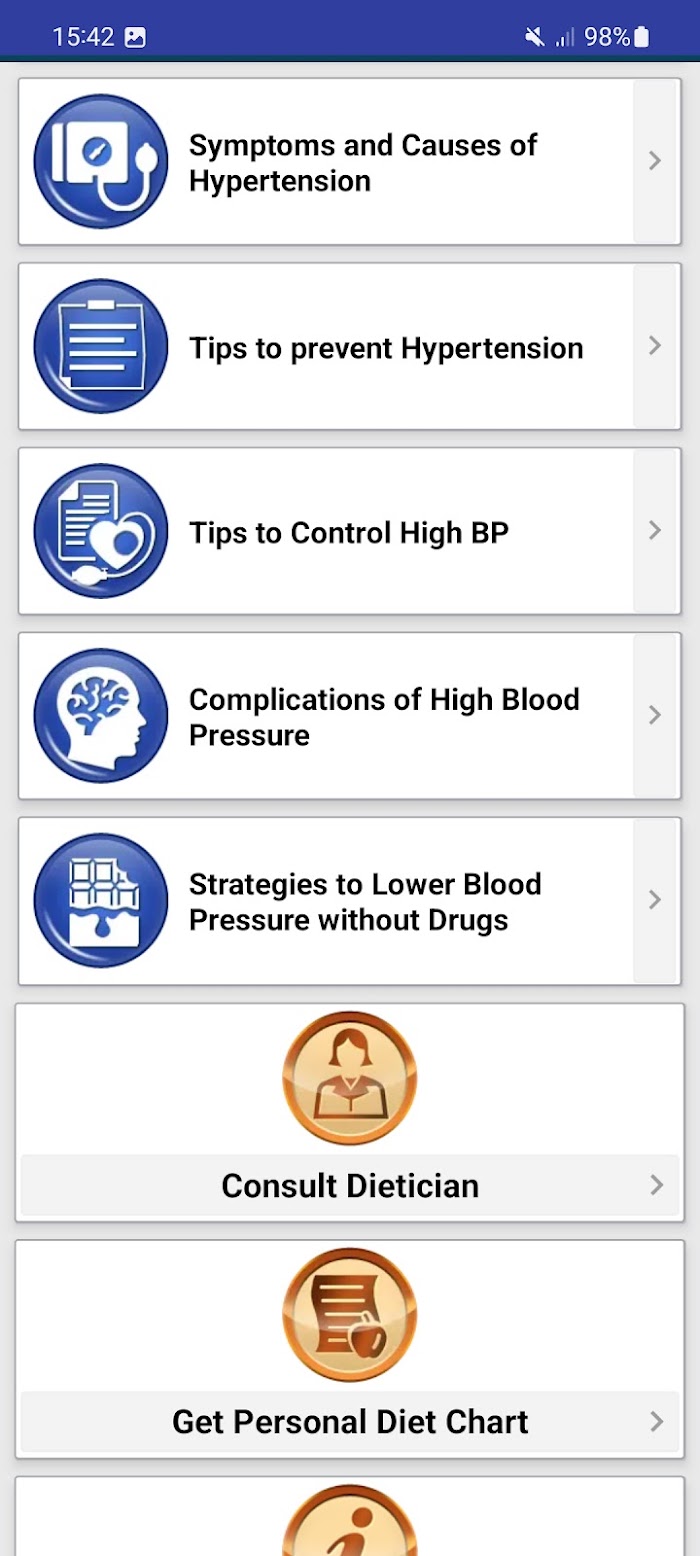Tap the Consult Dietician card
The width and height of the screenshot is (700, 1556).
point(350,1113)
